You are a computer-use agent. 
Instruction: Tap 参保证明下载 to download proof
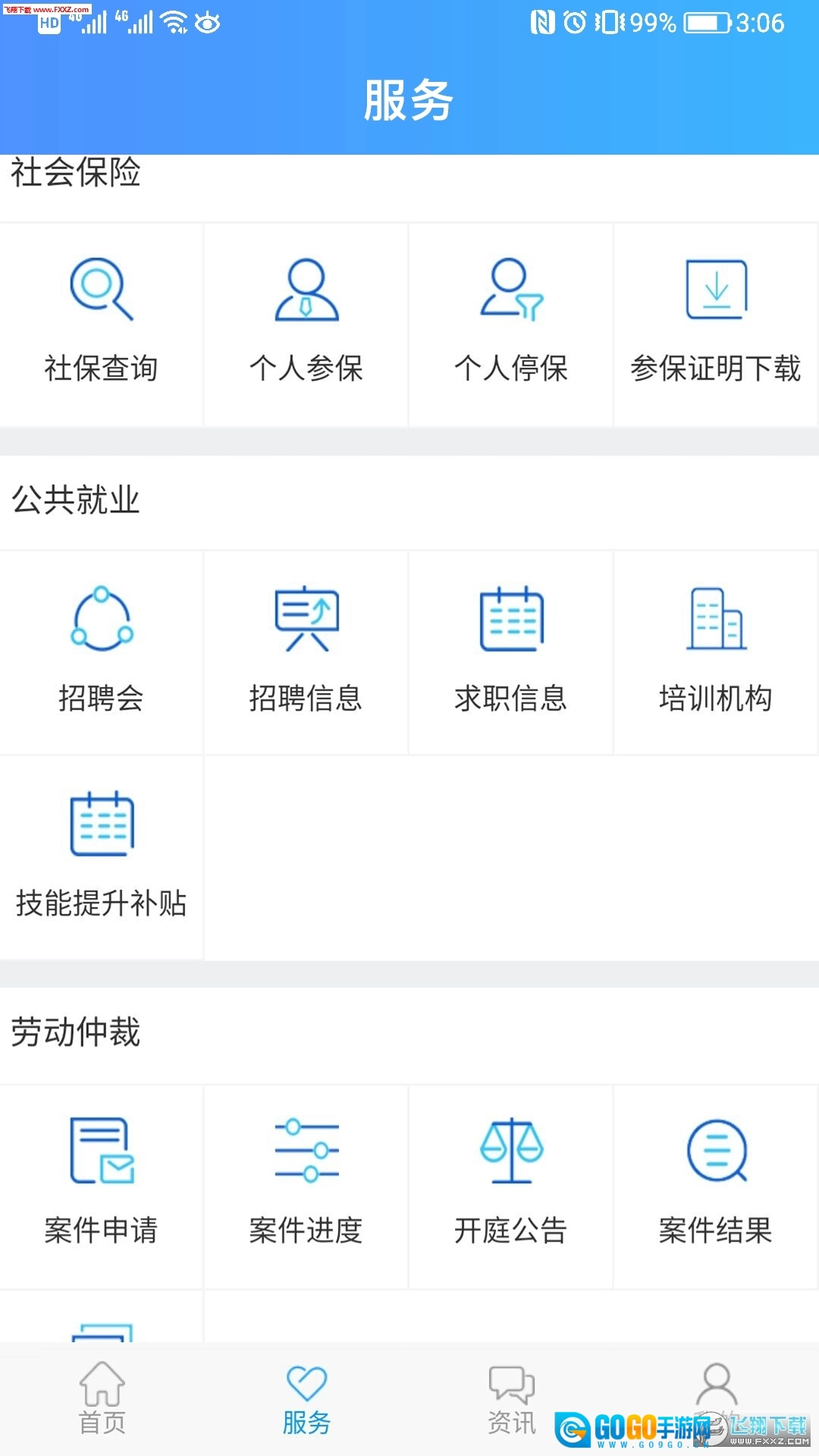coord(716,324)
